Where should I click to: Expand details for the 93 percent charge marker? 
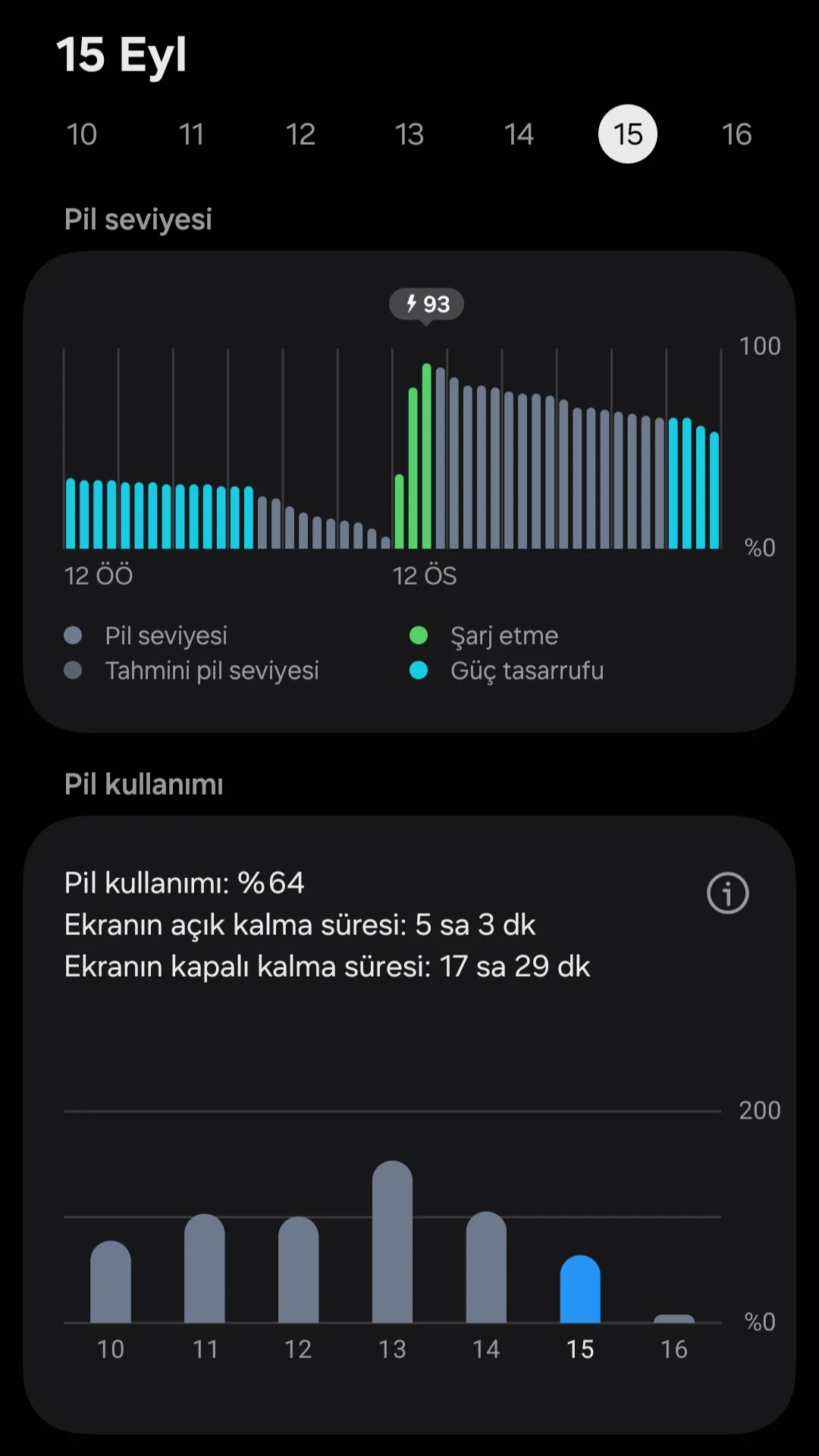point(426,303)
